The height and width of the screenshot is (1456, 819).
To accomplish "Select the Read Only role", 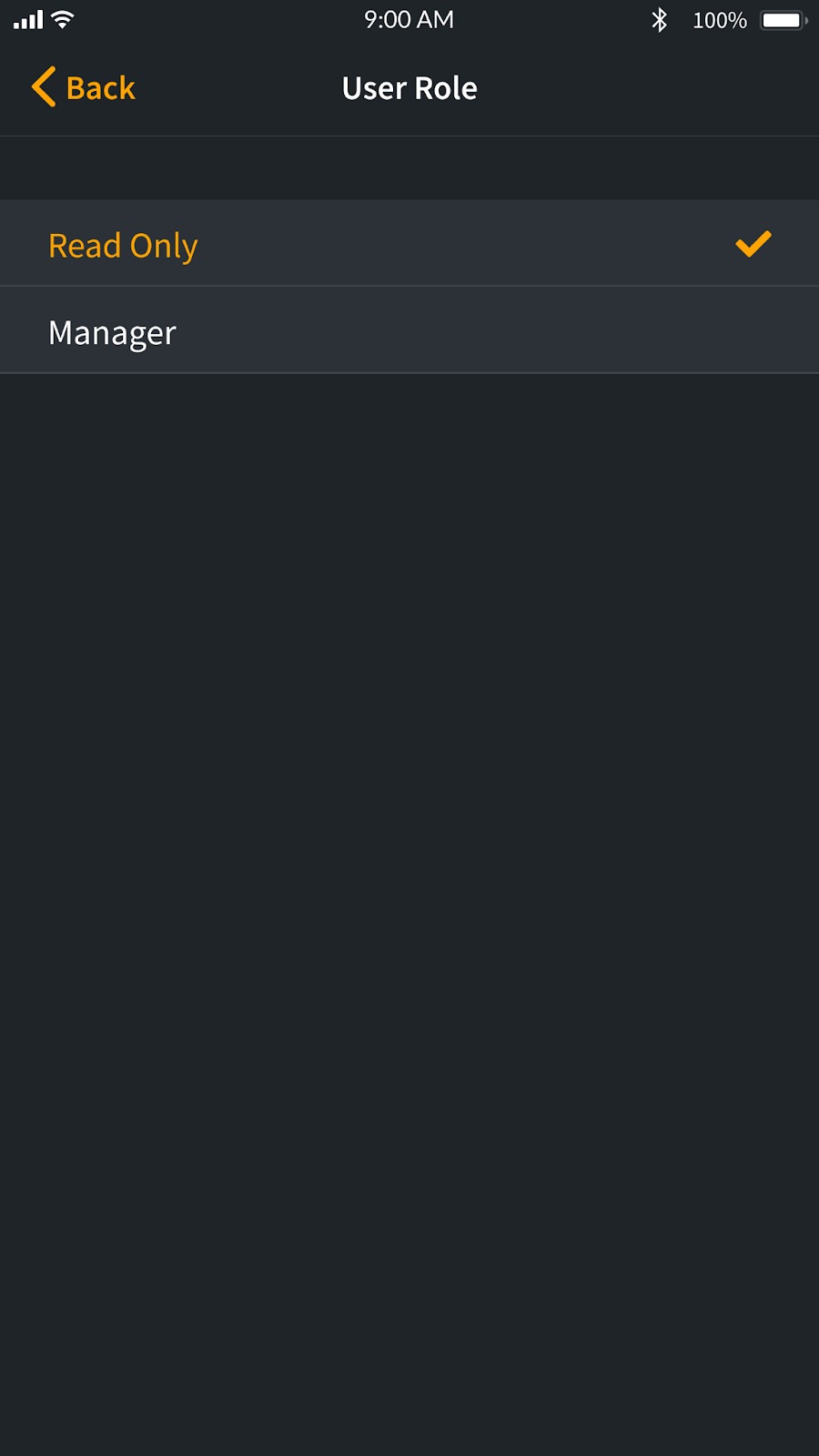I will (409, 243).
